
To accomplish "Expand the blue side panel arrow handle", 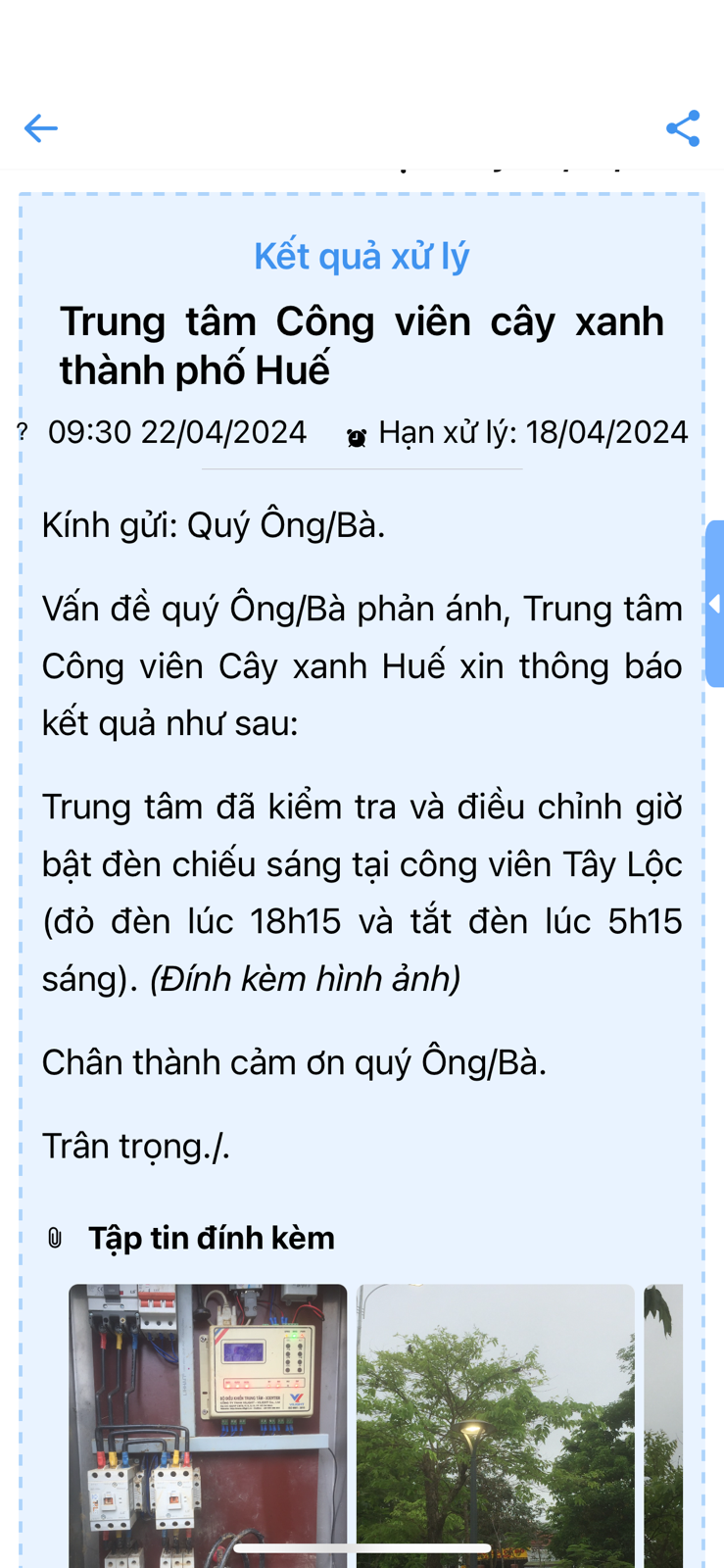I will tap(715, 604).
